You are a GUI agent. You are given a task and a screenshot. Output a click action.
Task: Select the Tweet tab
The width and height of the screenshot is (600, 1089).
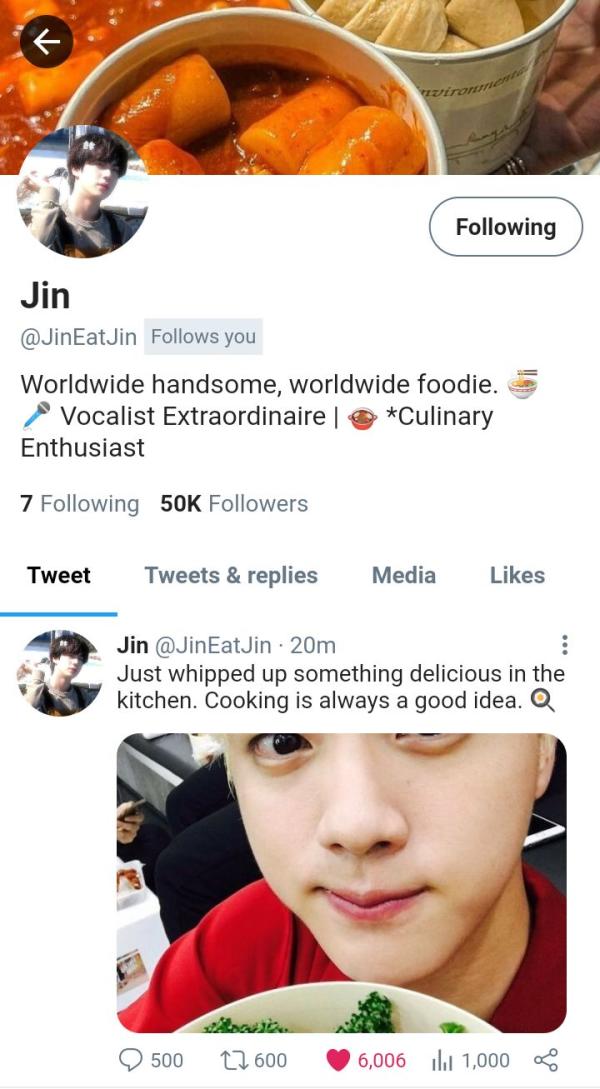59,575
